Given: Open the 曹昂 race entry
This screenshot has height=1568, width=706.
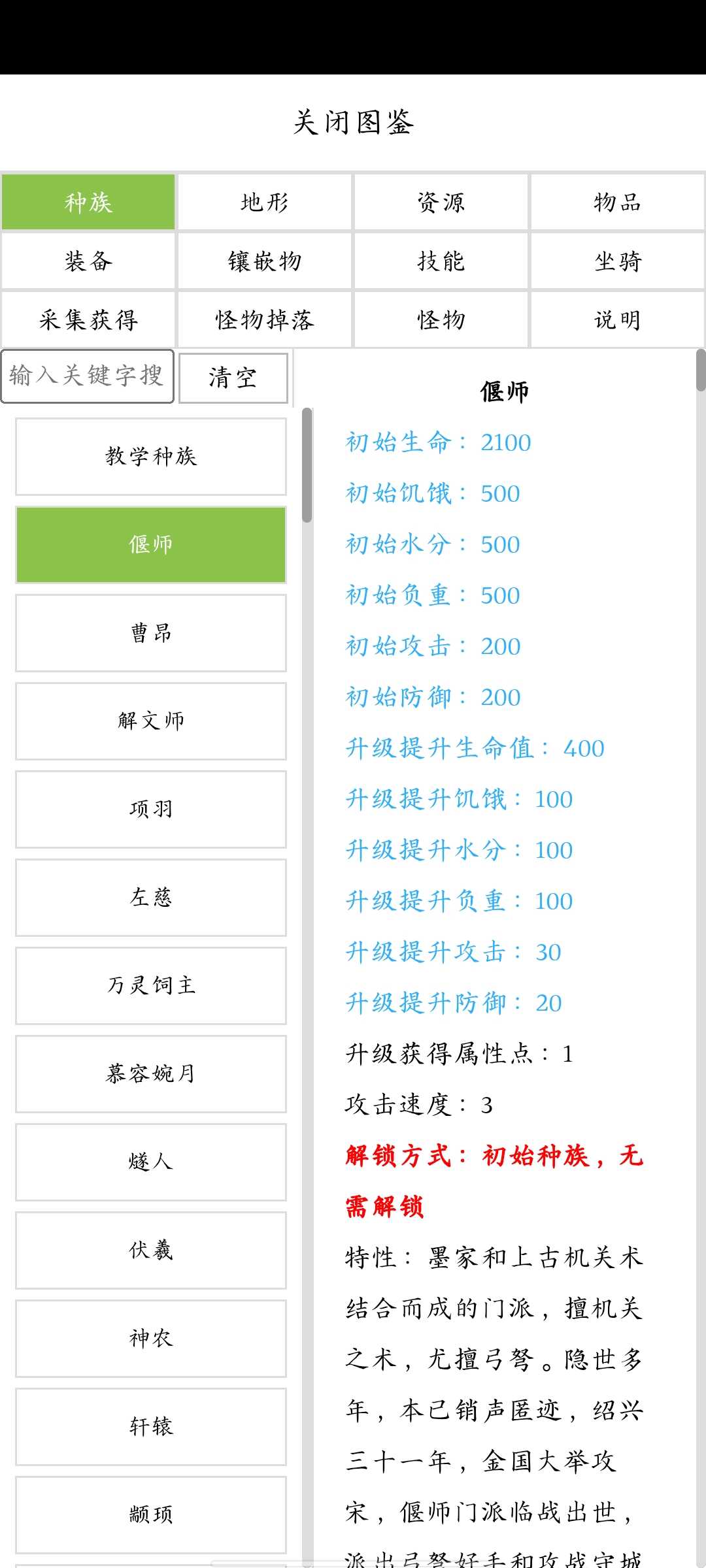Looking at the screenshot, I should (x=151, y=633).
